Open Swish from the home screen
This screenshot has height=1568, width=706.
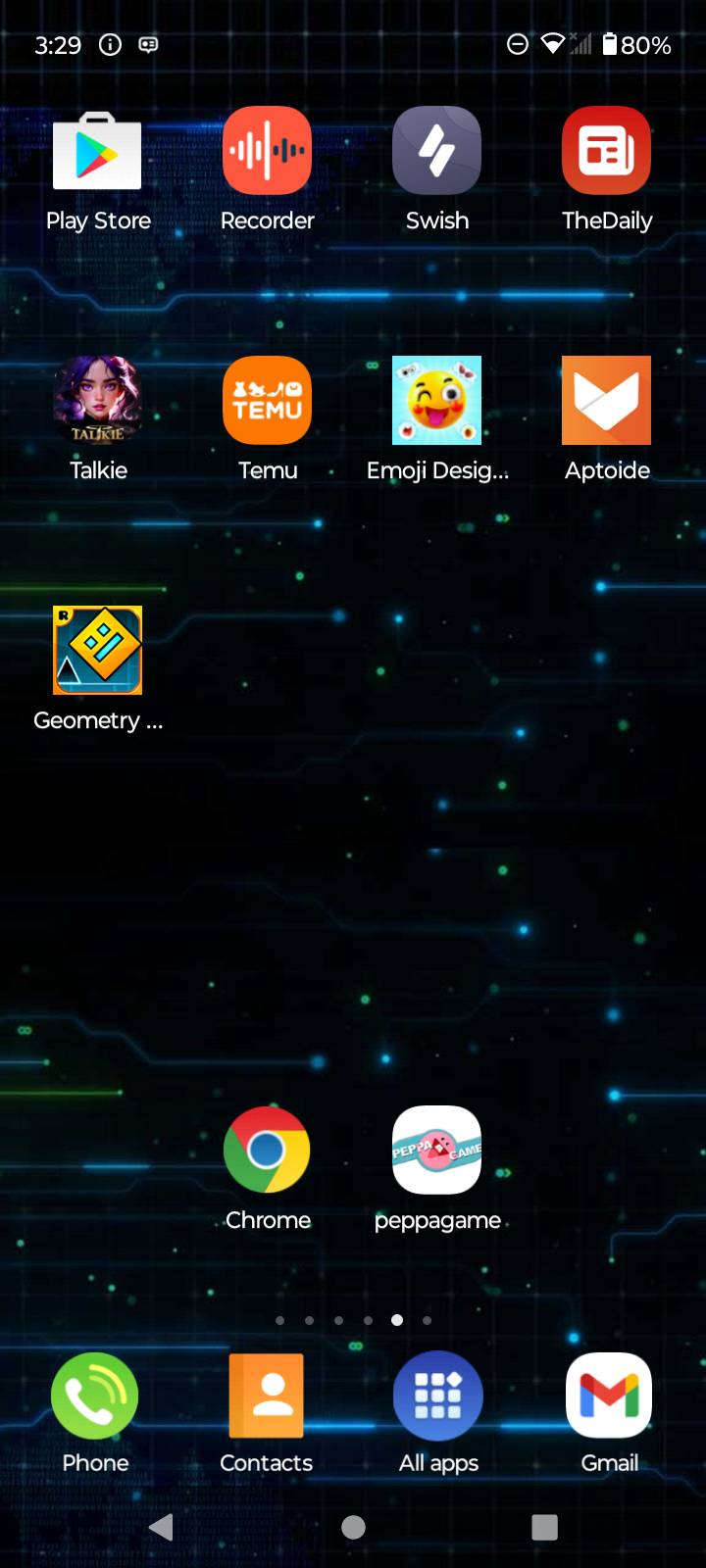point(437,152)
